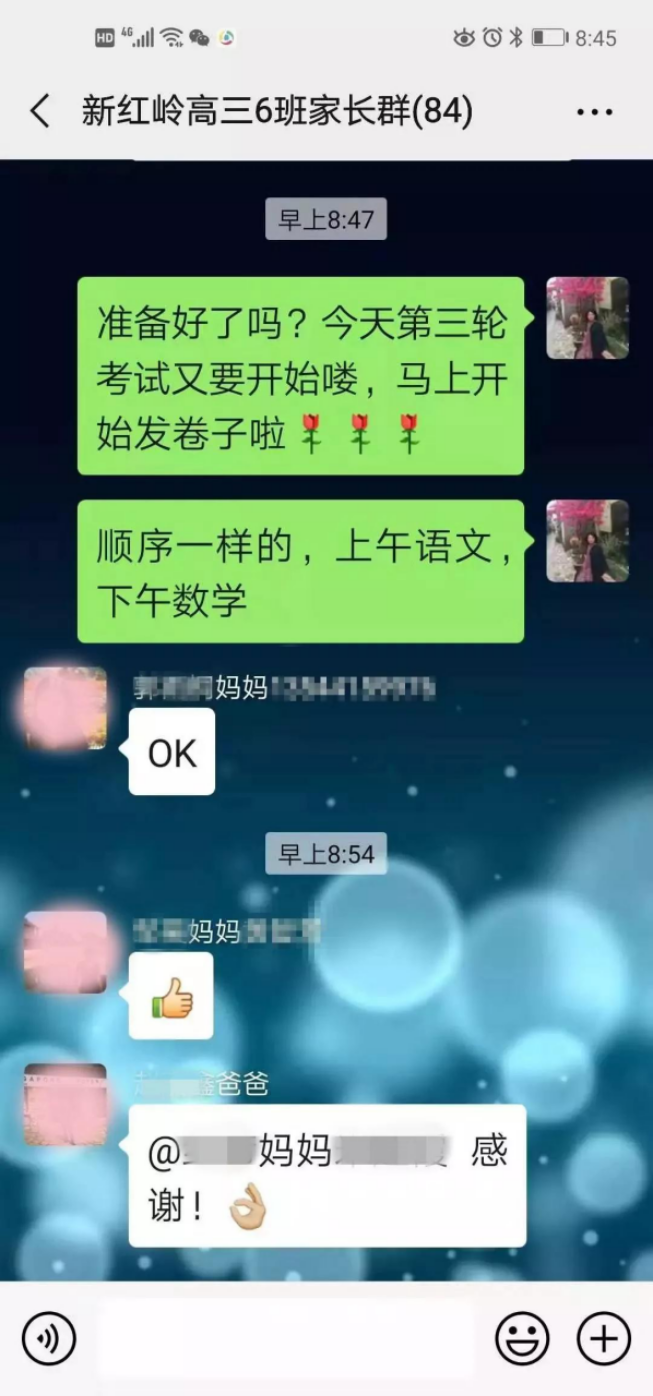Open own avatar beside 准备好了吗 message
The height and width of the screenshot is (1396, 653).
click(587, 318)
